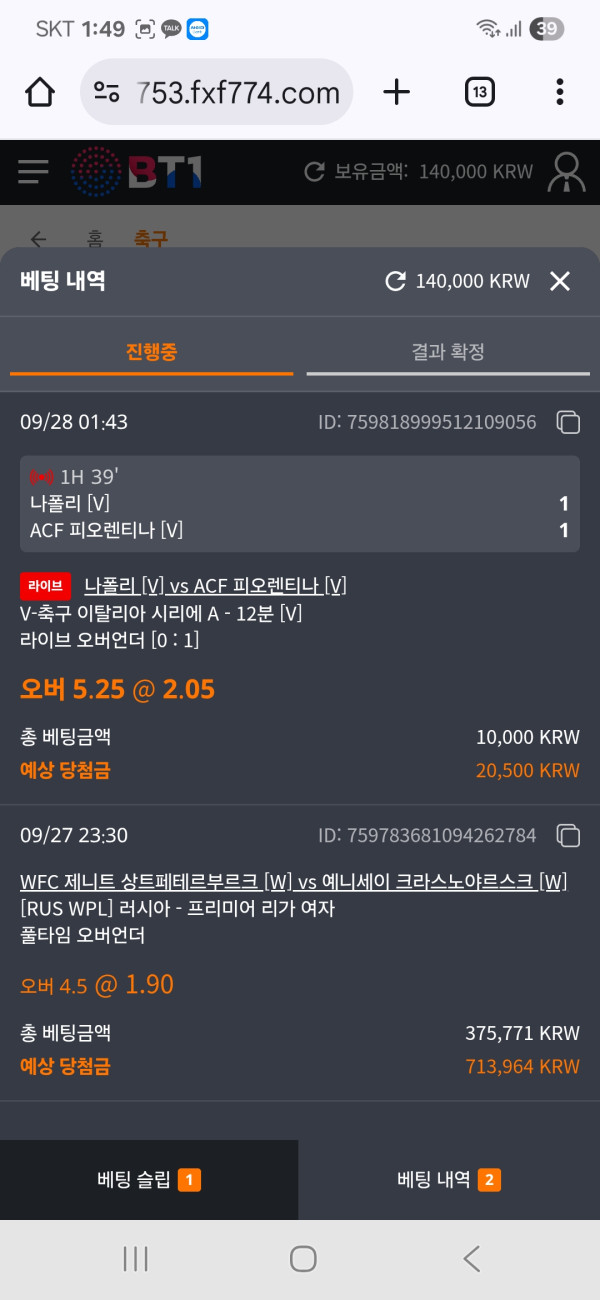Tap the 베팅 내역 bottom tab
This screenshot has width=600, height=1300.
point(448,1180)
